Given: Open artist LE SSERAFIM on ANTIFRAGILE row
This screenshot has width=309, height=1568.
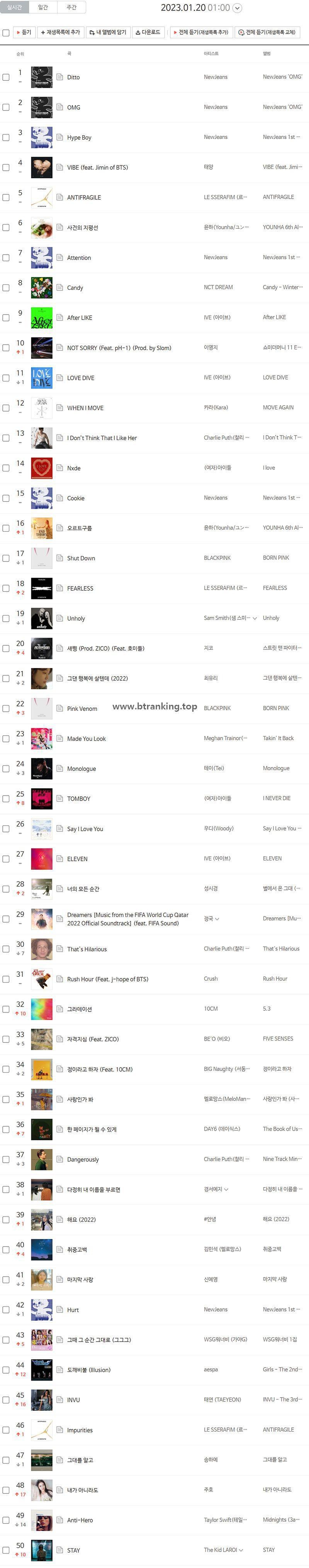Looking at the screenshot, I should tap(225, 197).
